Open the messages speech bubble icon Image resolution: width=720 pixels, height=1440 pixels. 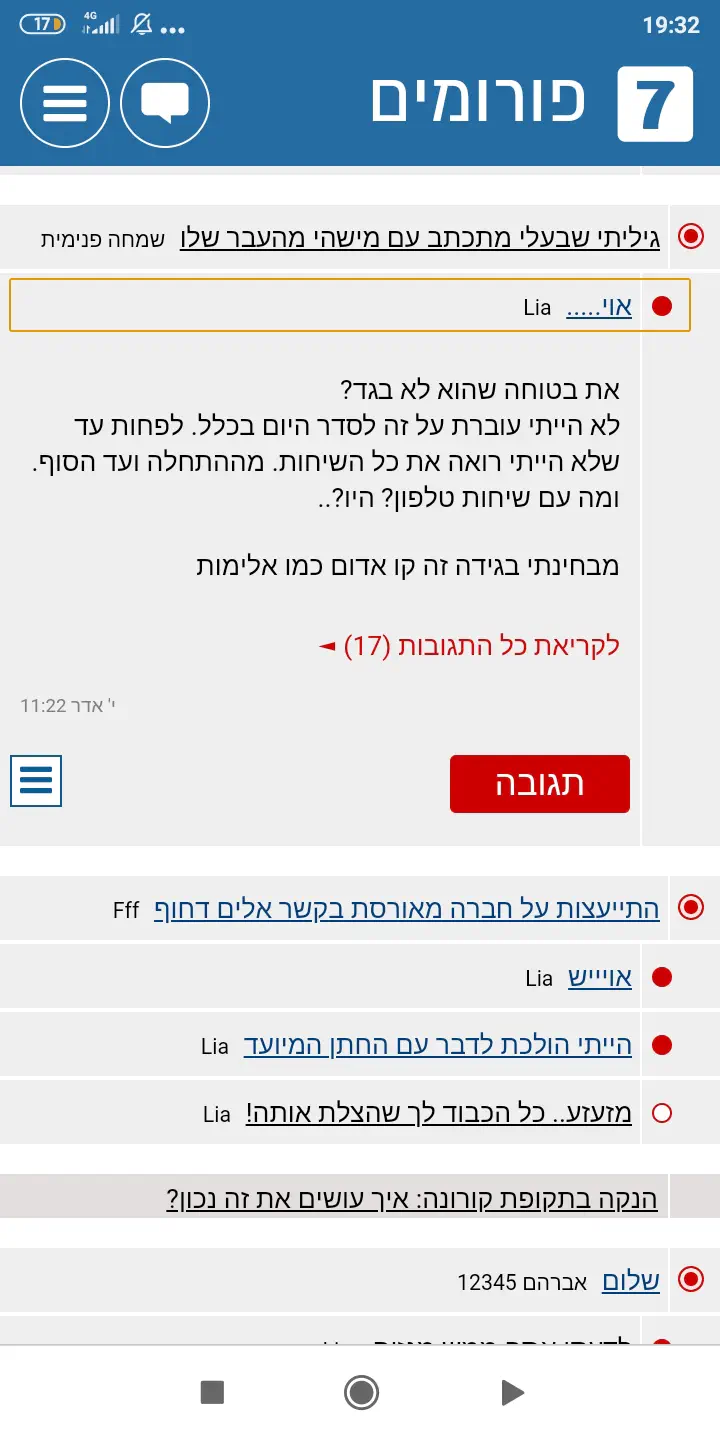[x=165, y=103]
